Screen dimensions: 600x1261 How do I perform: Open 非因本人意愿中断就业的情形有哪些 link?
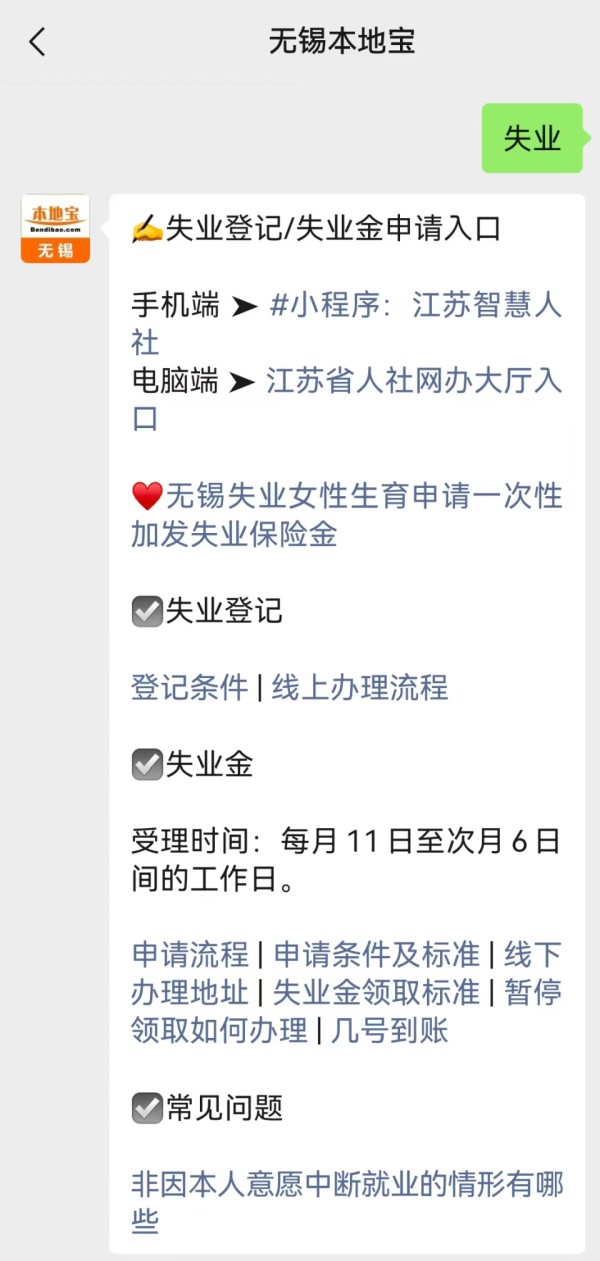click(x=346, y=1186)
